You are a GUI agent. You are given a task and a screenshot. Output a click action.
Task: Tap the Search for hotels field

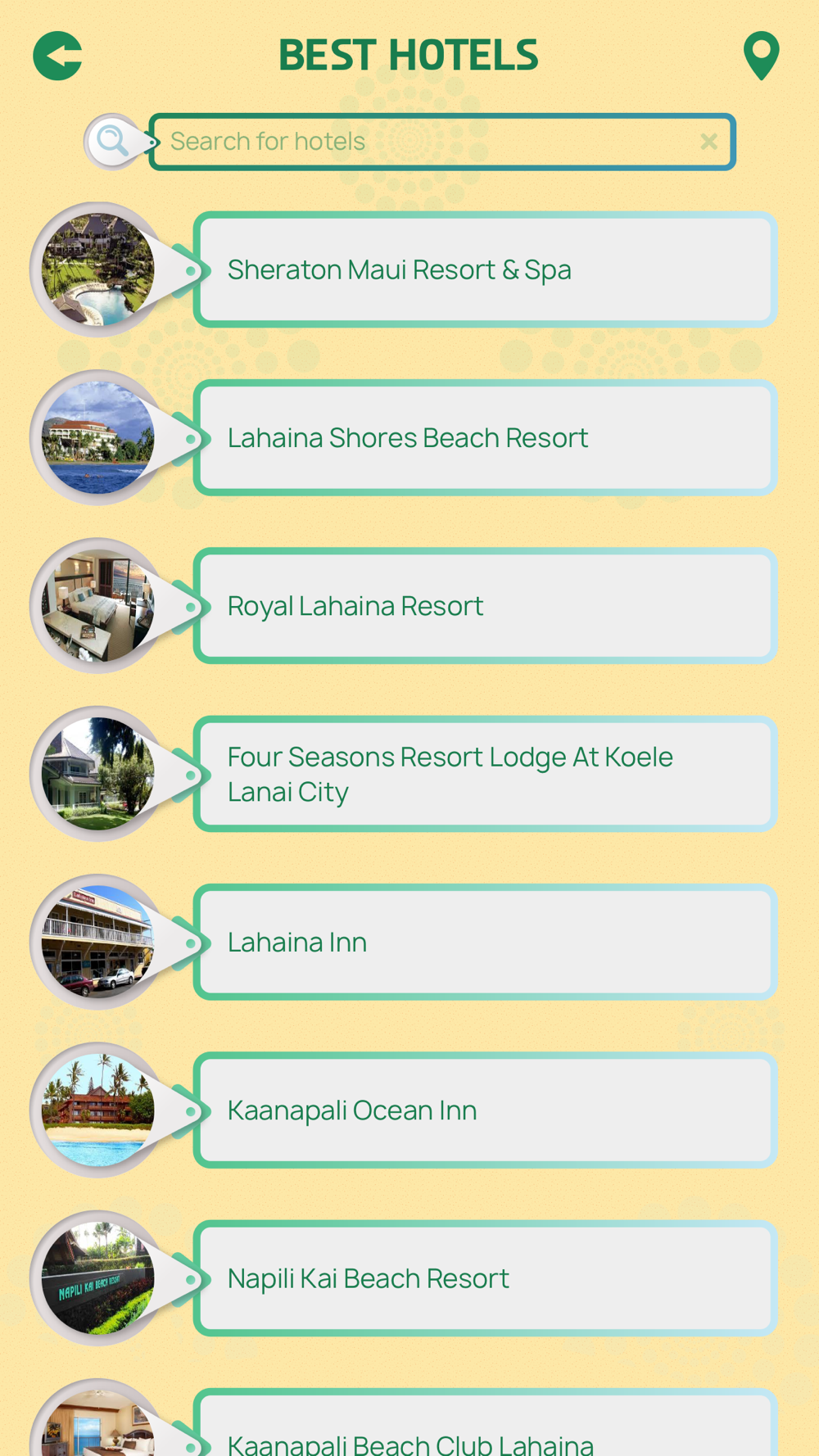point(442,142)
